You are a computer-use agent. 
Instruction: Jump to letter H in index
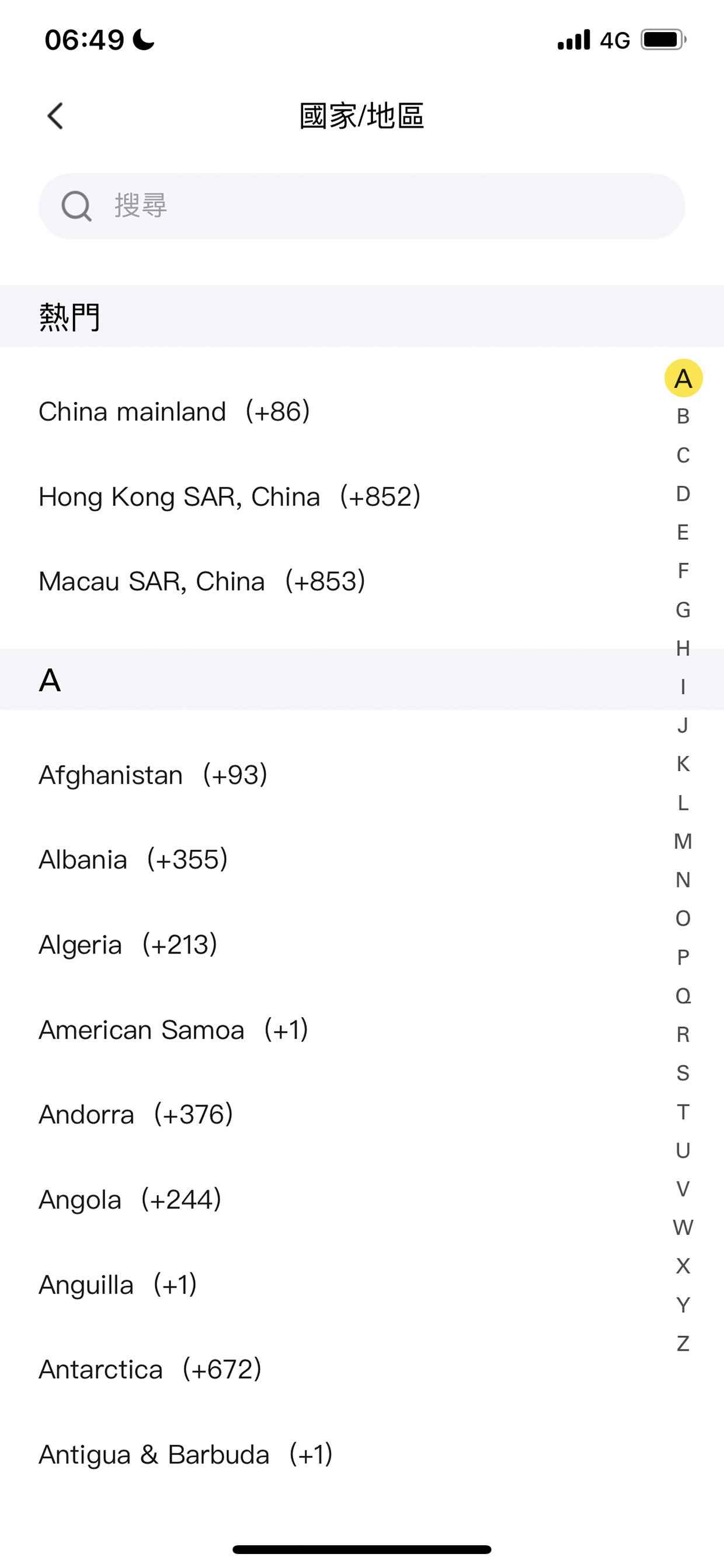coord(683,648)
